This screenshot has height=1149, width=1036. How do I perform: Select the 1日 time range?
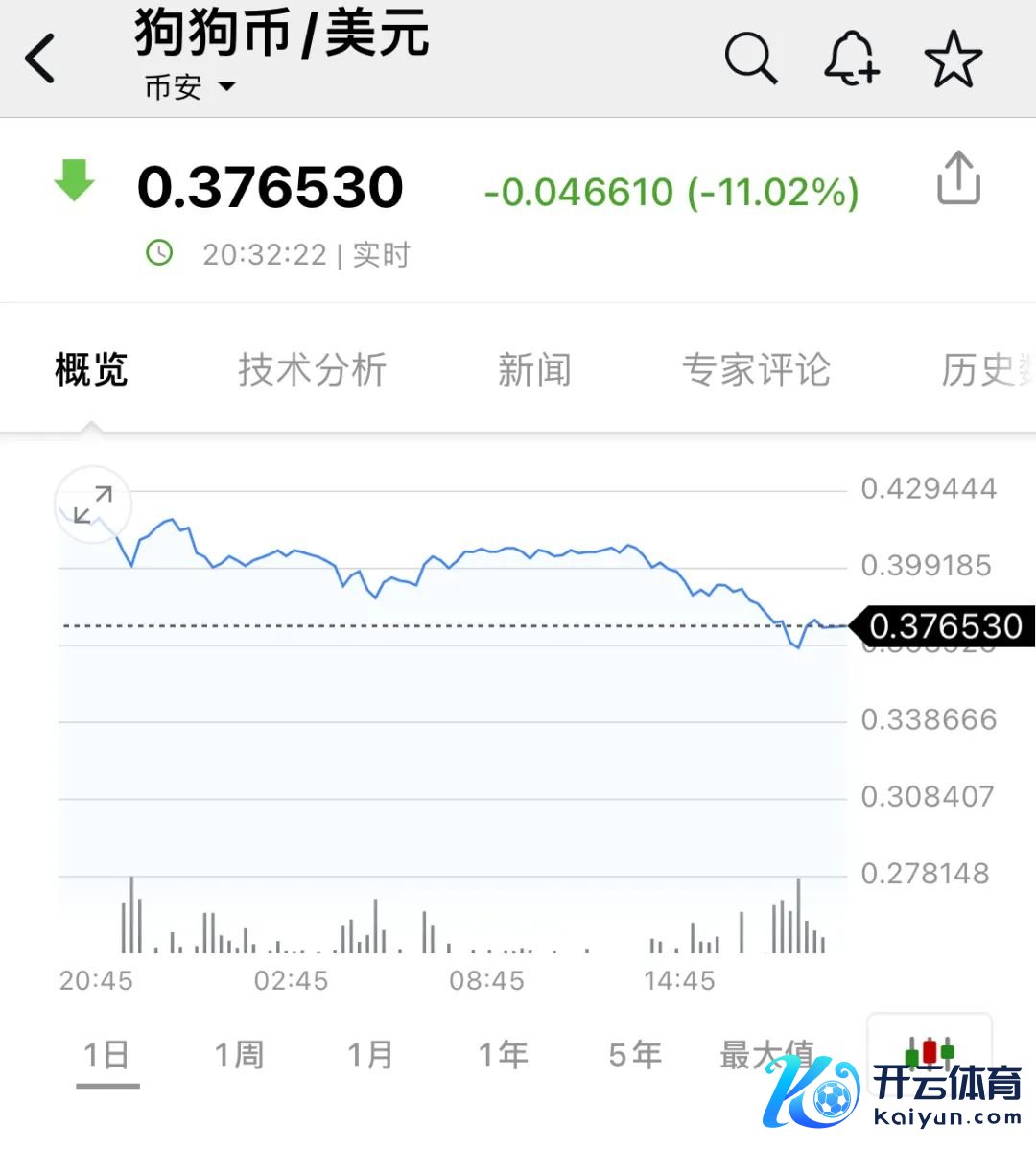click(x=106, y=1055)
